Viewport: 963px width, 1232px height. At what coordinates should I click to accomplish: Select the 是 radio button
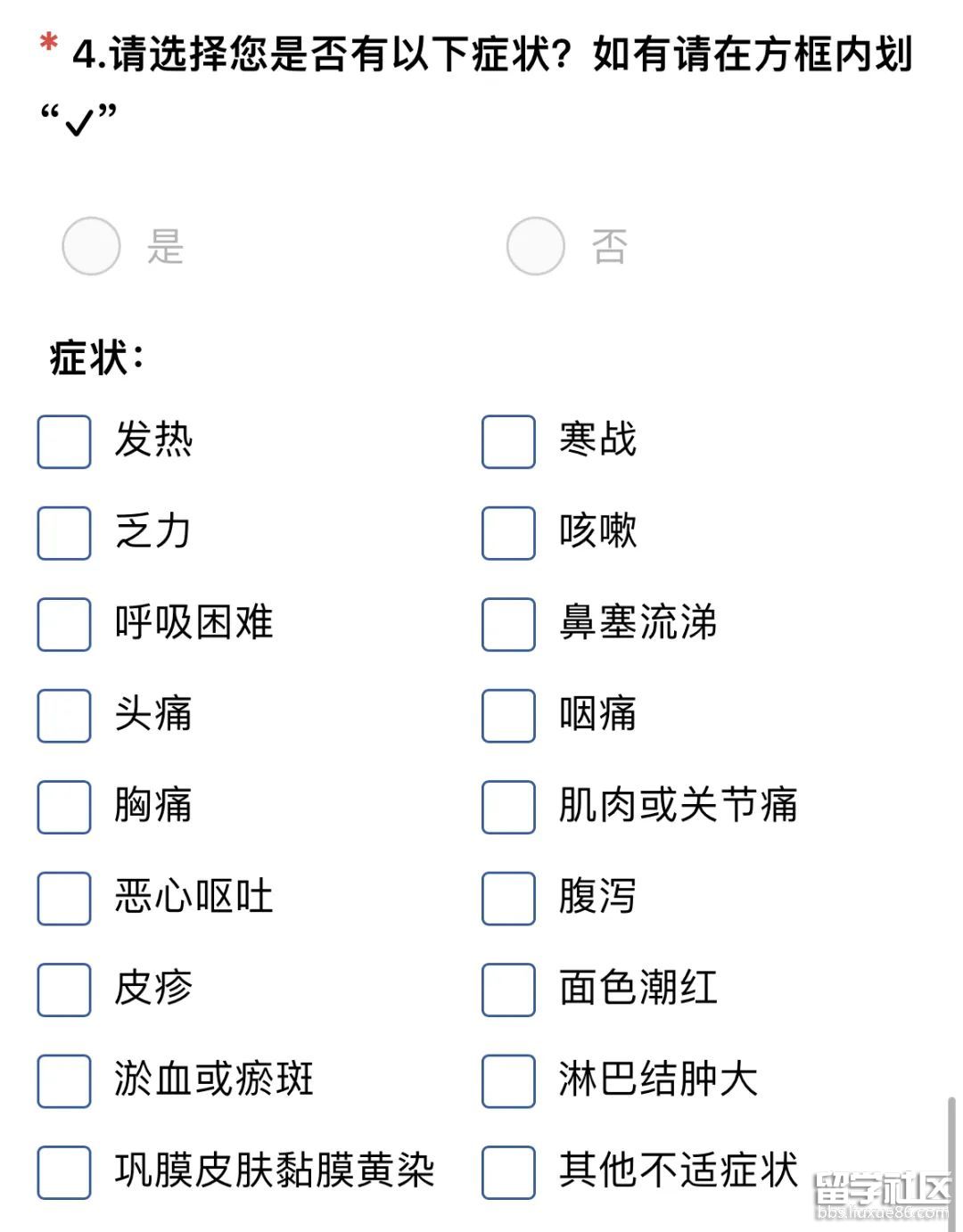click(91, 246)
